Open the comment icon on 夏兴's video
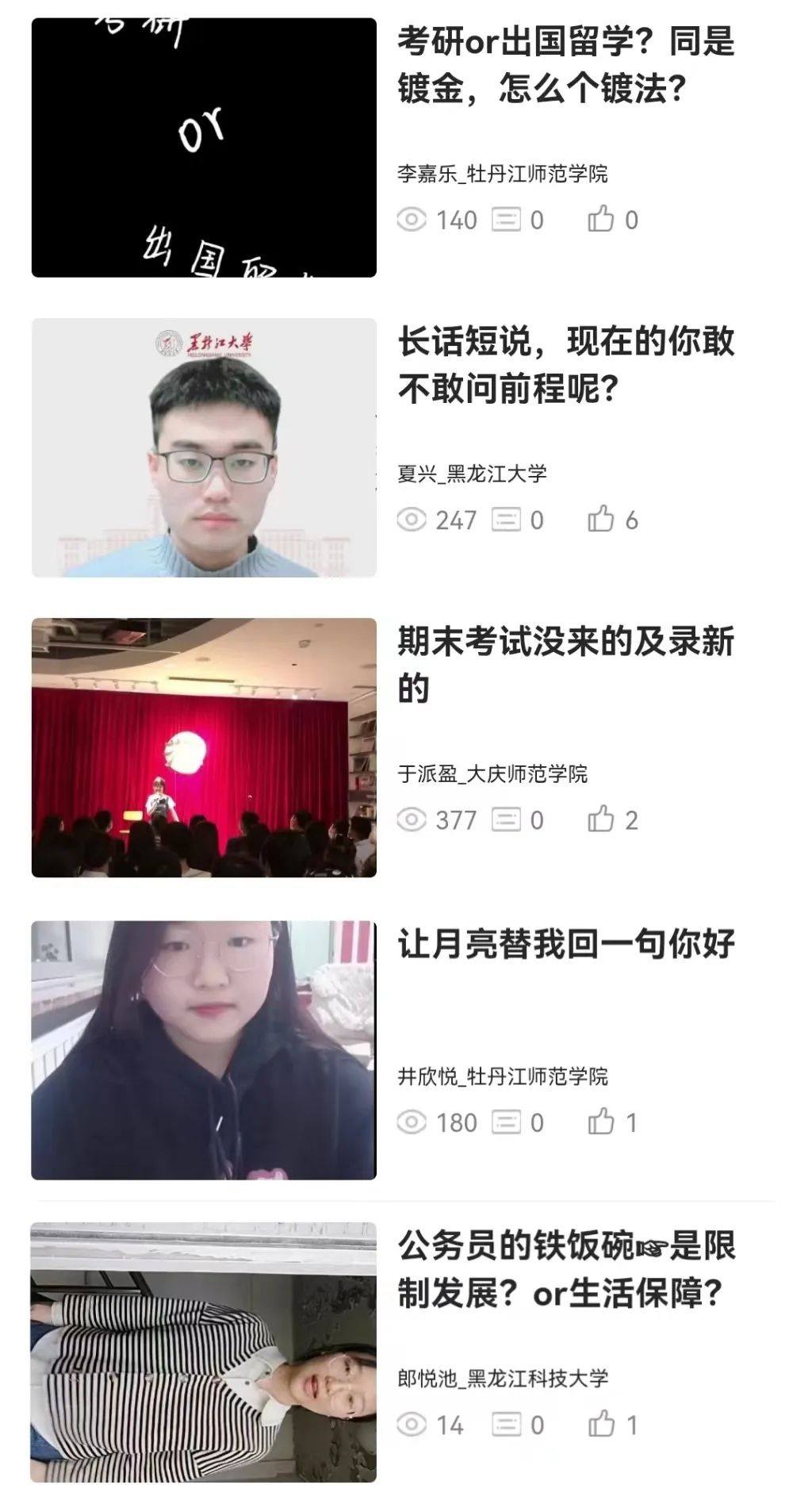The width and height of the screenshot is (812, 1500). pyautogui.click(x=505, y=520)
